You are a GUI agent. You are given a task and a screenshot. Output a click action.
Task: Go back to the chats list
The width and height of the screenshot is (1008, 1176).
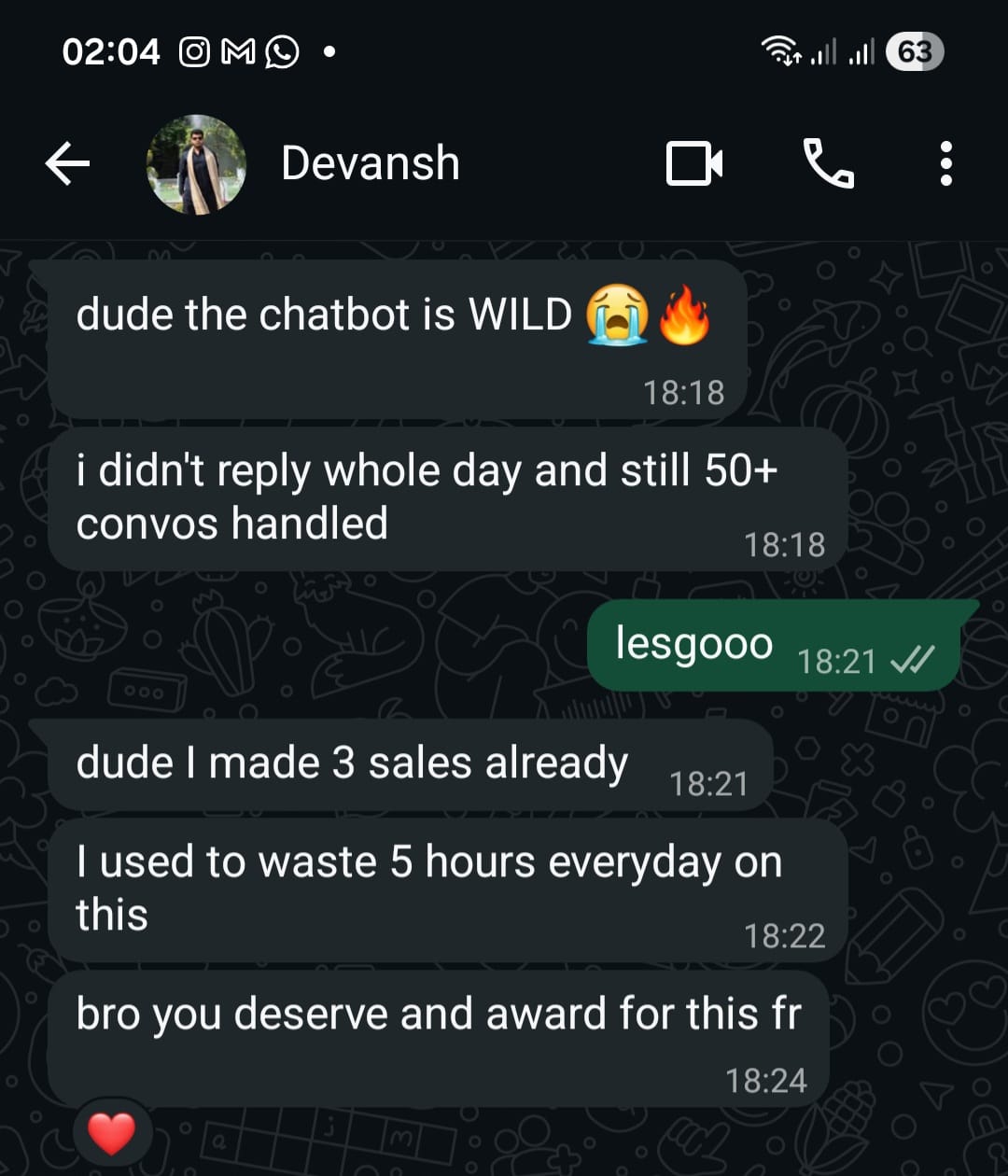click(x=67, y=165)
